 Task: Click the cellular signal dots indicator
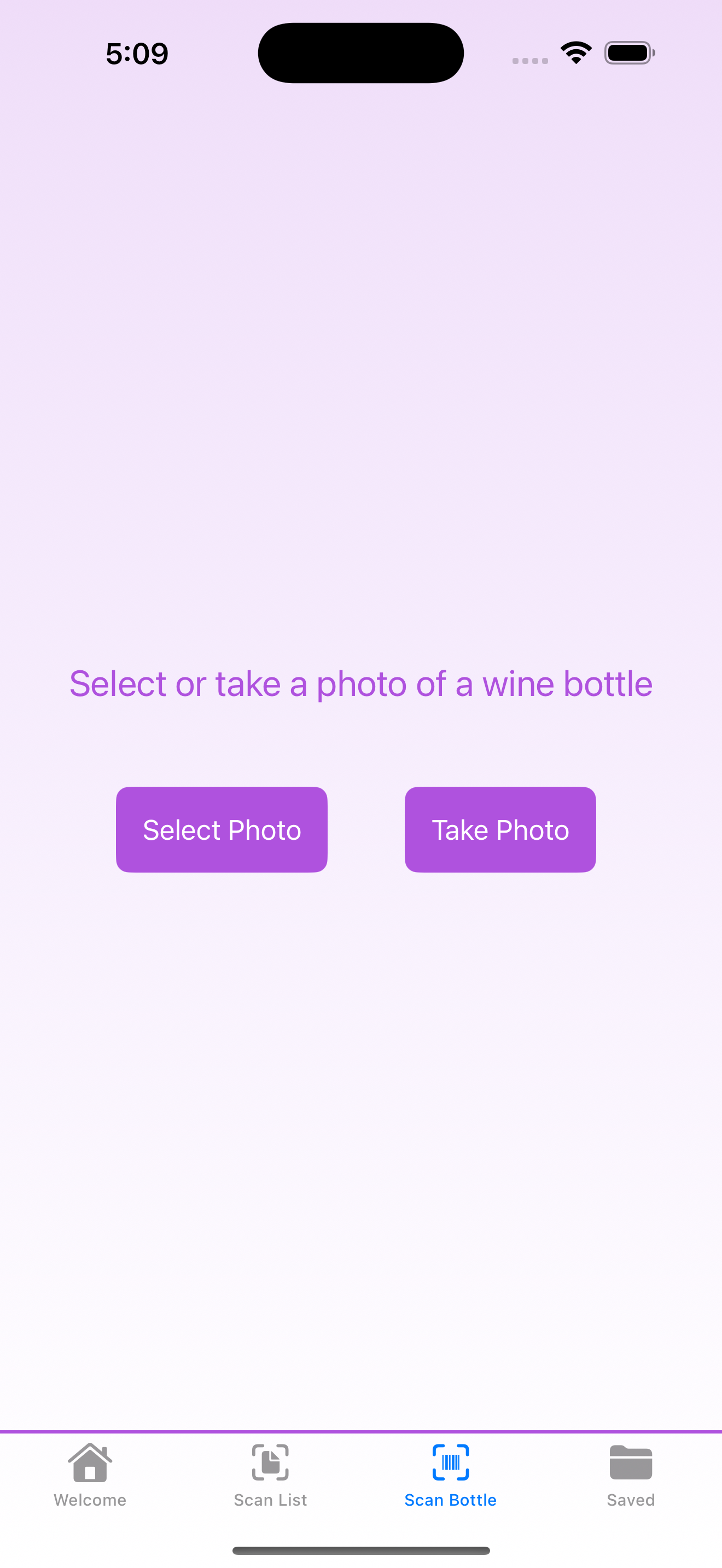(528, 59)
